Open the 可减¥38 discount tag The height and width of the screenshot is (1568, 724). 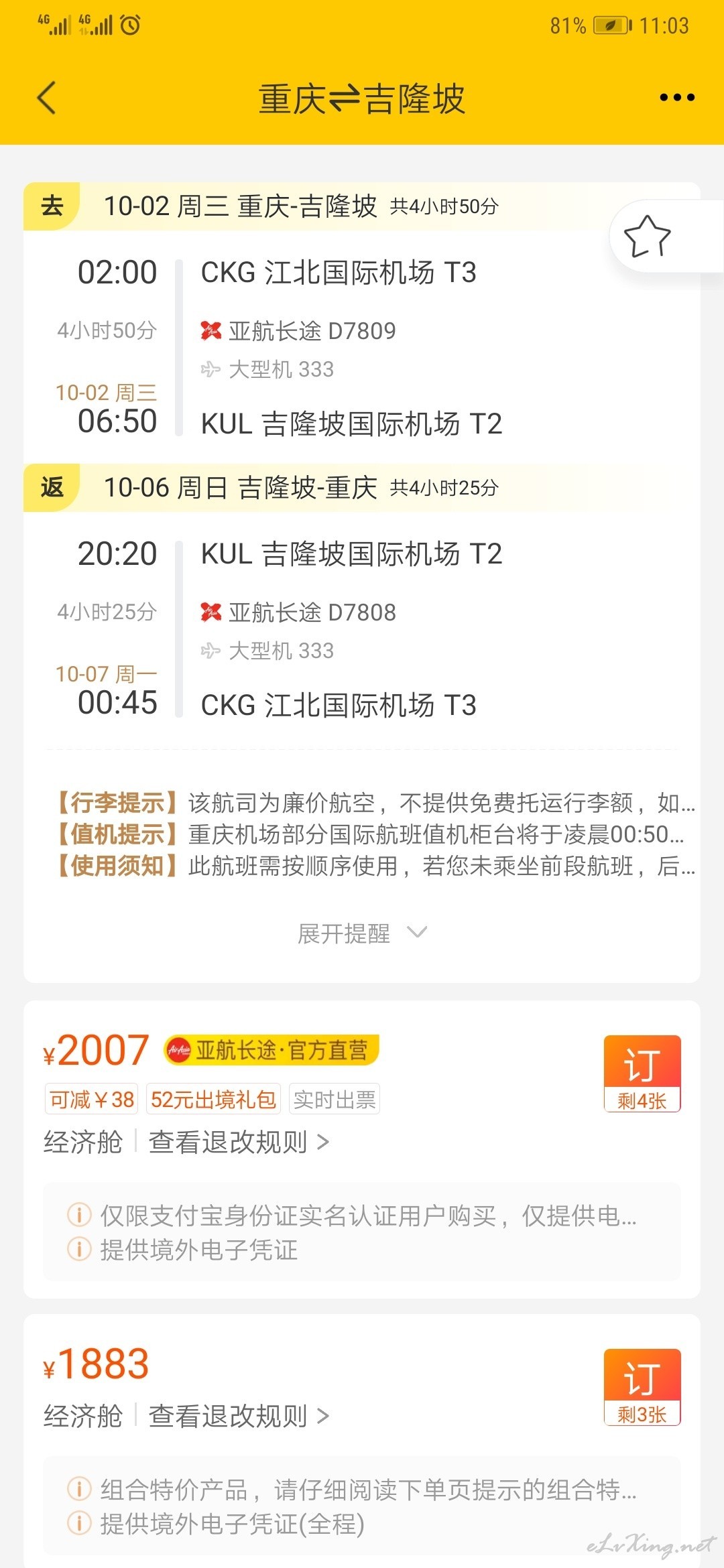(x=91, y=1099)
